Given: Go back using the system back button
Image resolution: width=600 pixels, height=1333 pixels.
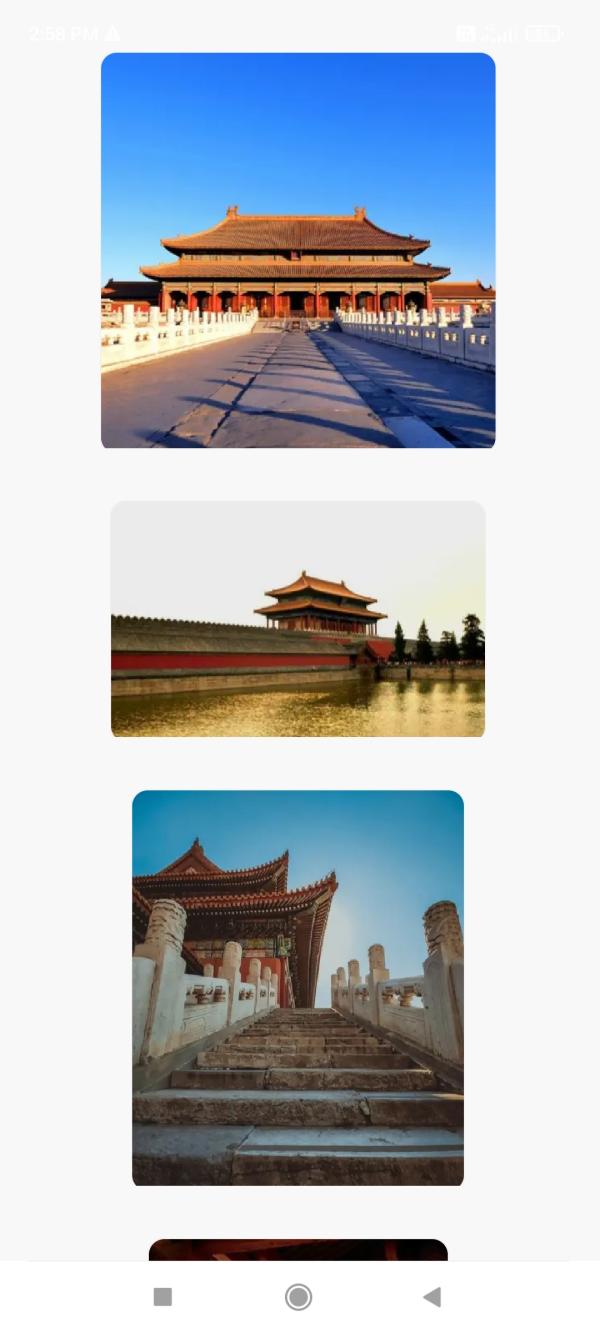Looking at the screenshot, I should 432,1297.
